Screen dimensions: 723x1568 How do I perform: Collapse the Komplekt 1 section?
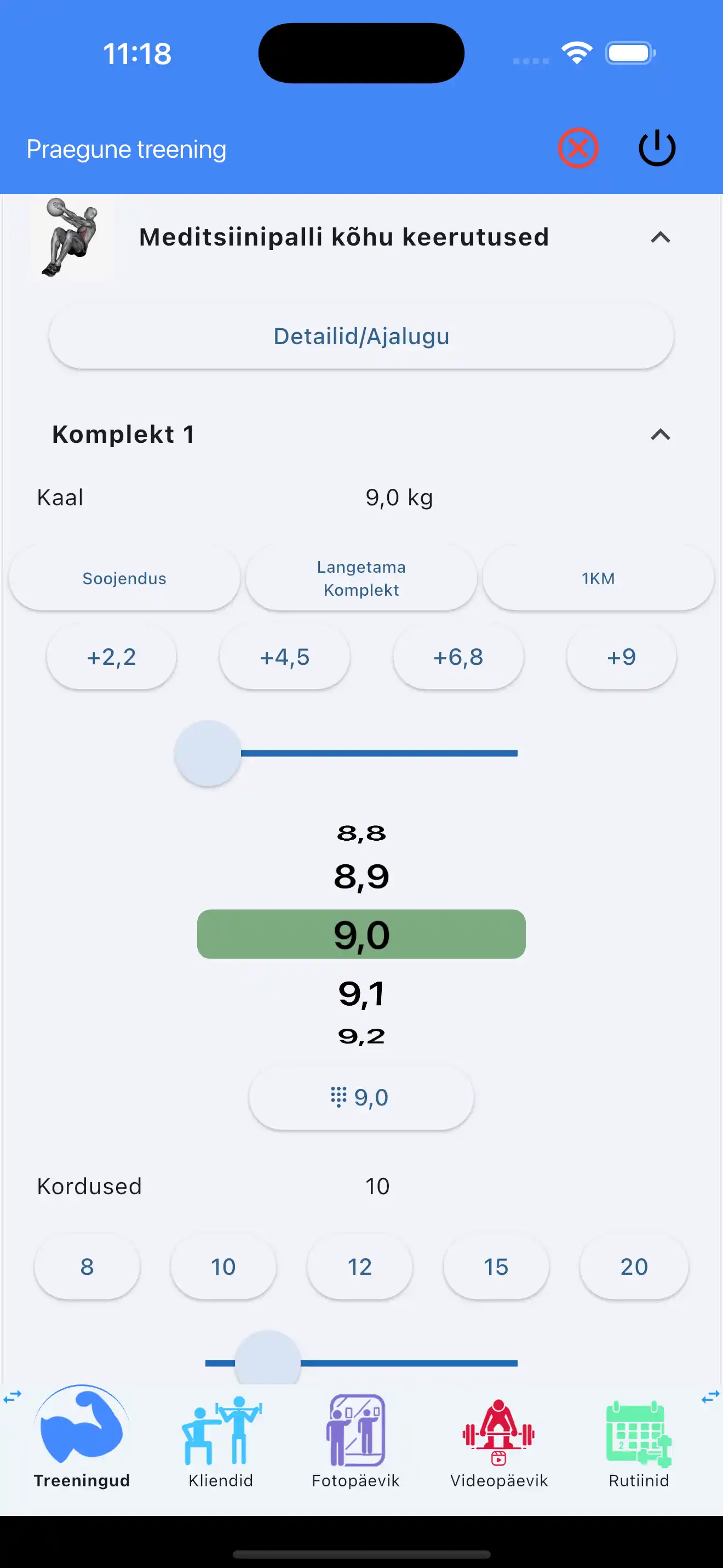661,434
